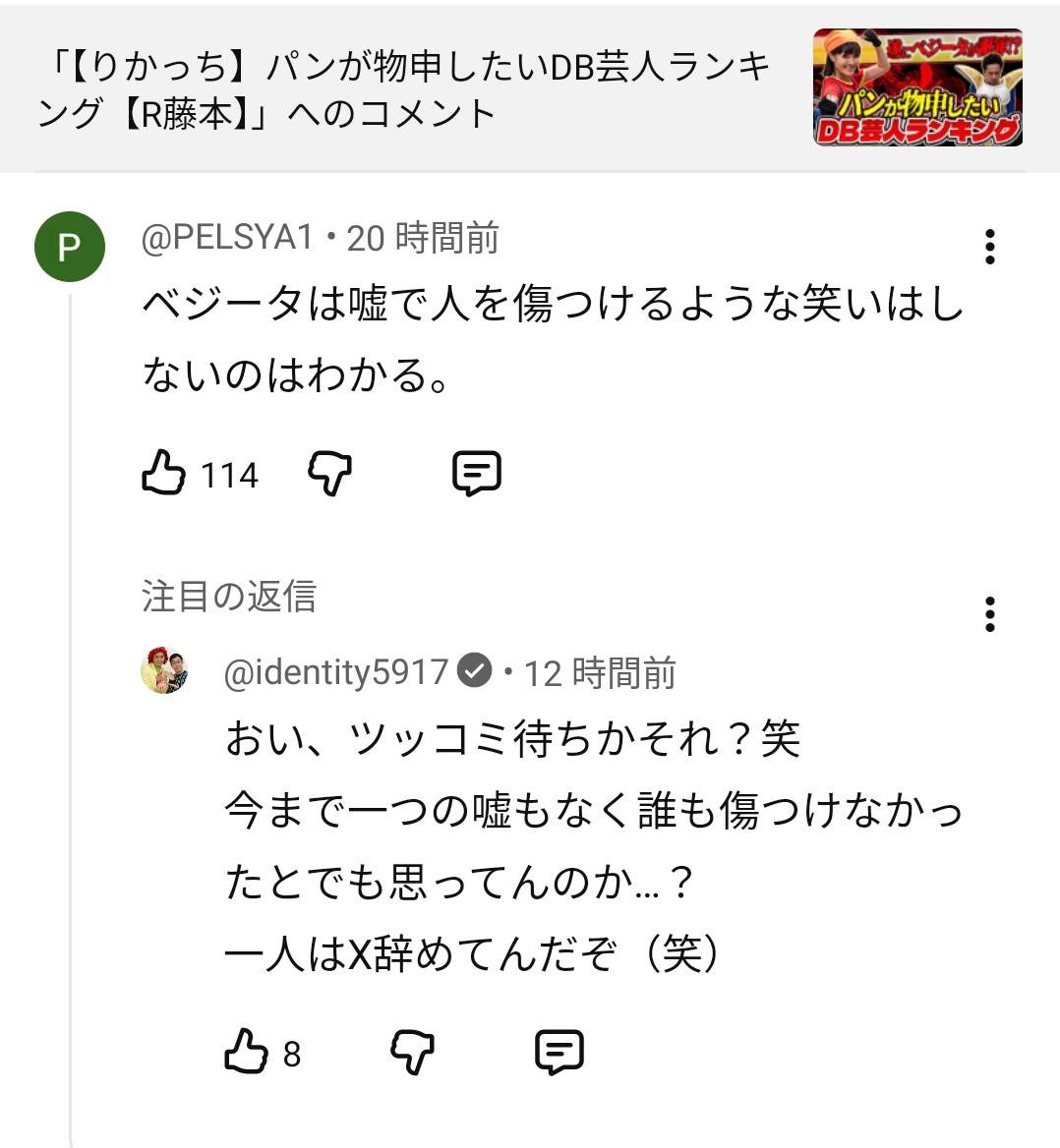Dislike @PELSYA1's comment

pyautogui.click(x=330, y=474)
